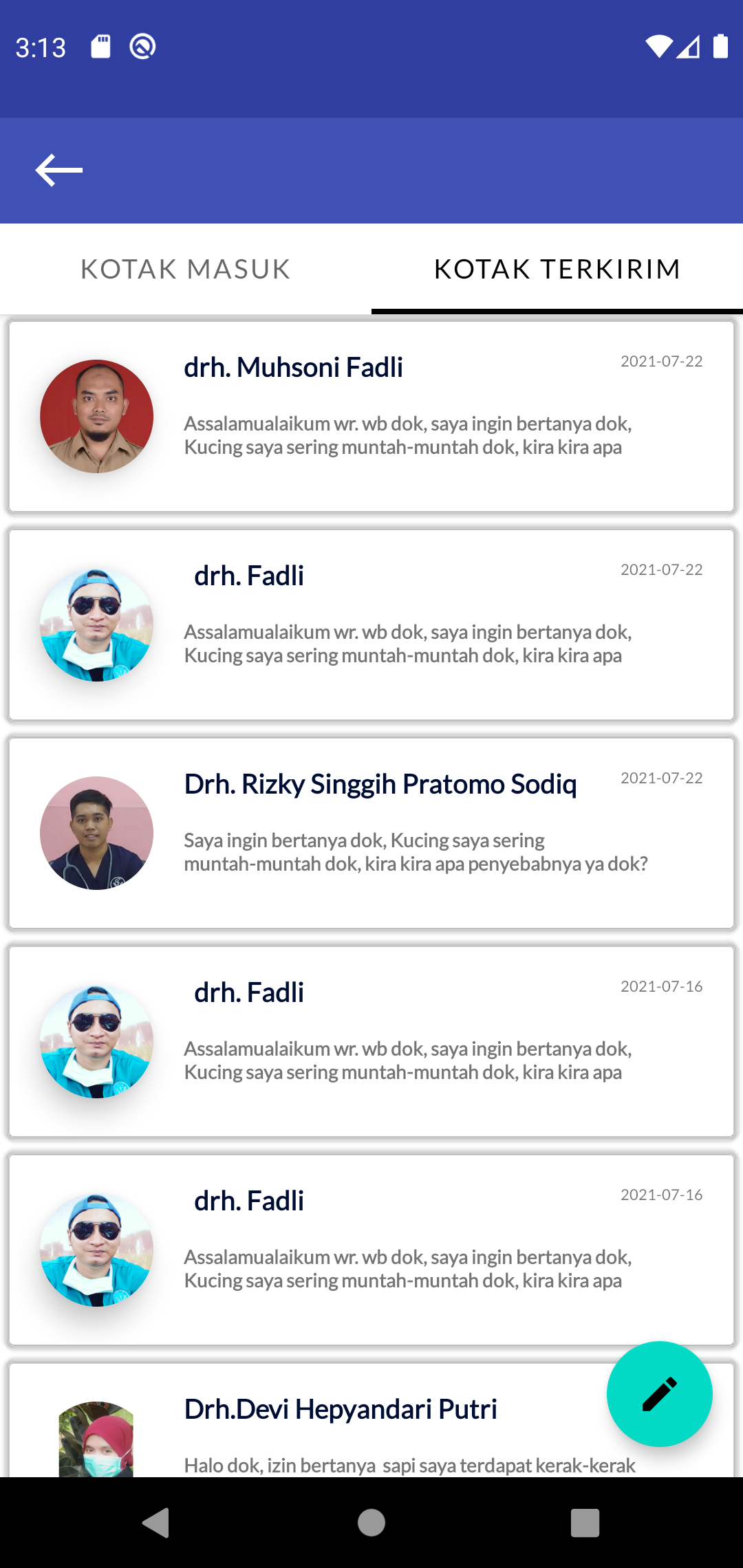Select the Kotak Terkirim tab

tap(557, 269)
